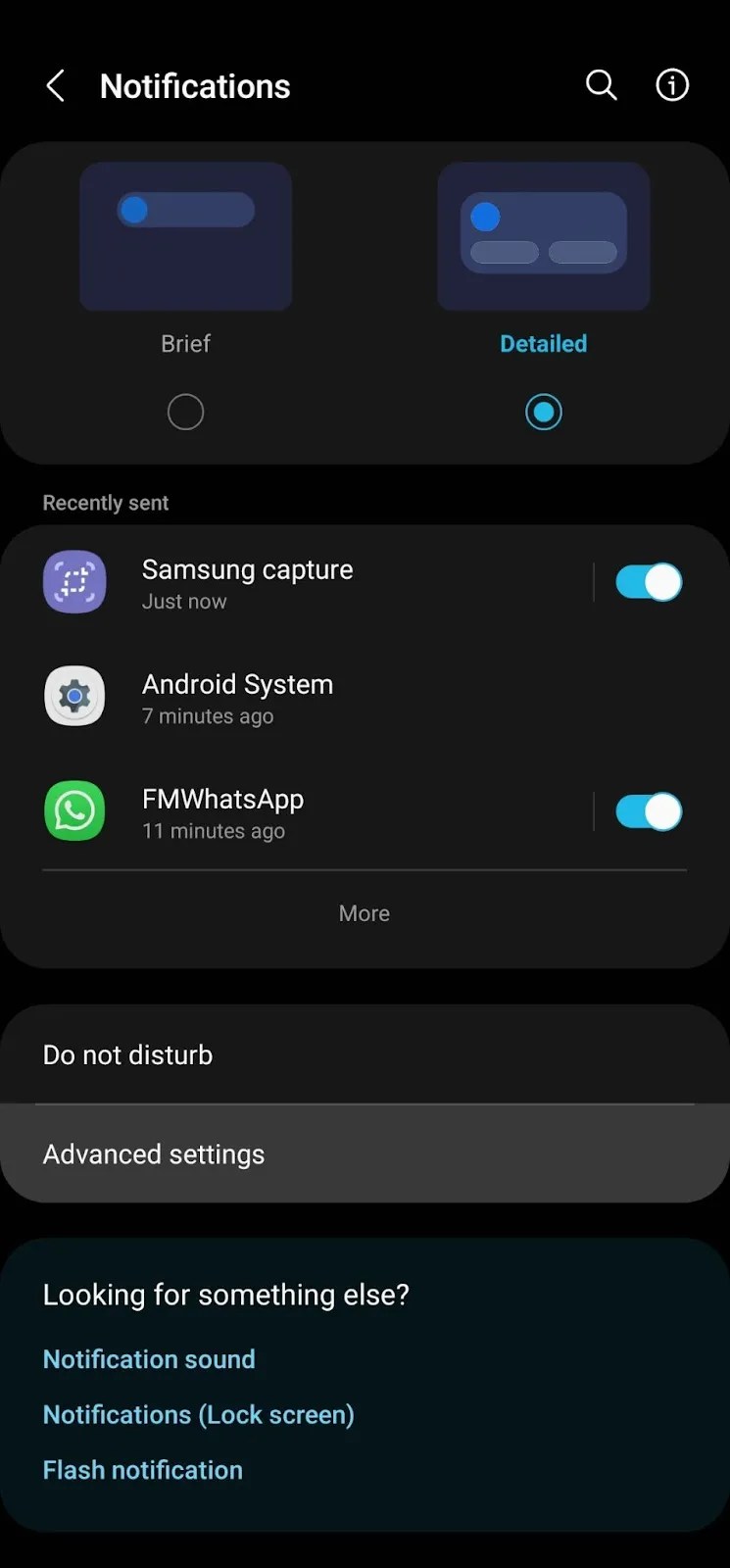This screenshot has height=1568, width=730.
Task: Open the Android System settings gear icon
Action: click(x=74, y=696)
